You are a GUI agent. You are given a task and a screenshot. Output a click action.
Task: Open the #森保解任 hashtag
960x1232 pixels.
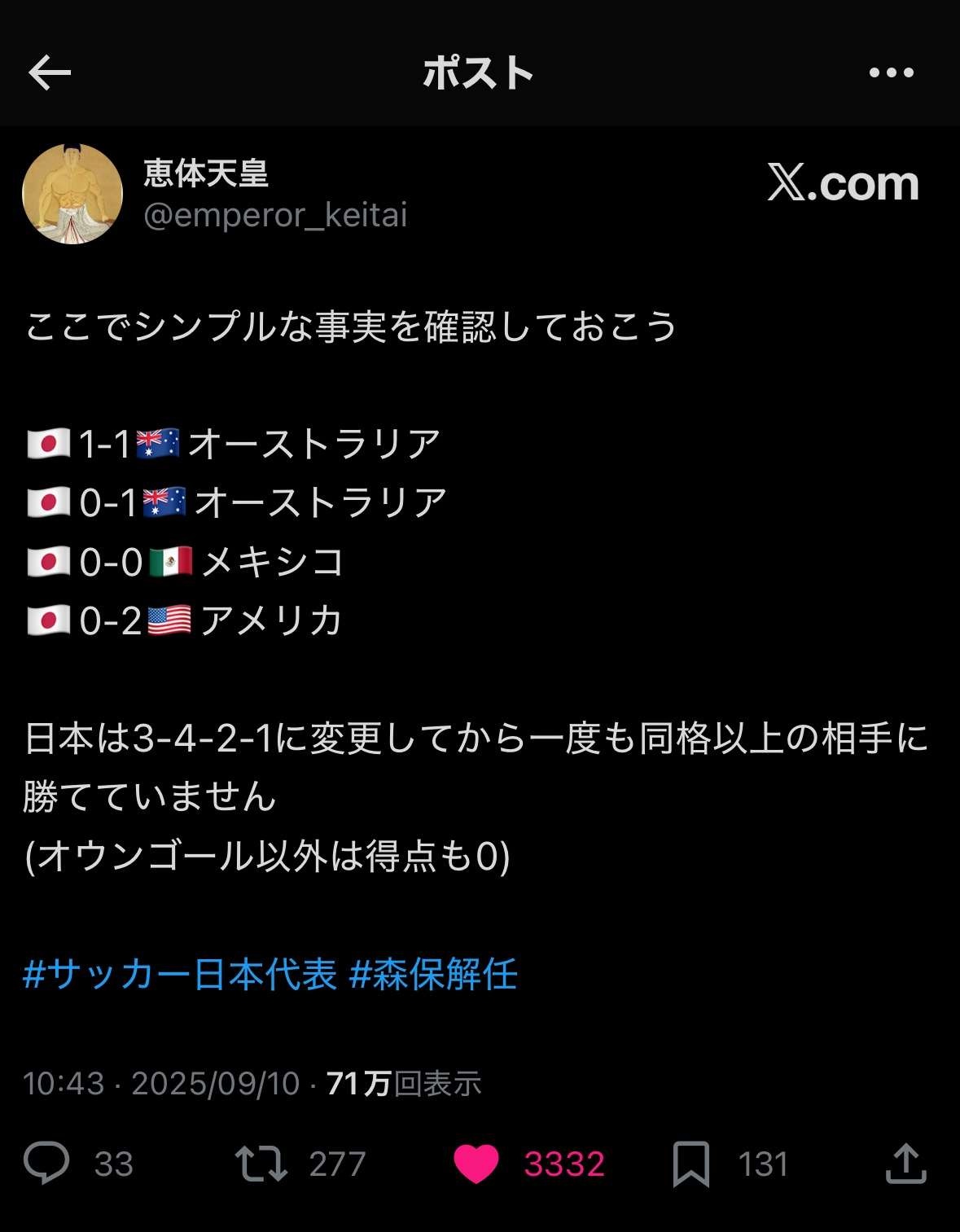tap(433, 974)
